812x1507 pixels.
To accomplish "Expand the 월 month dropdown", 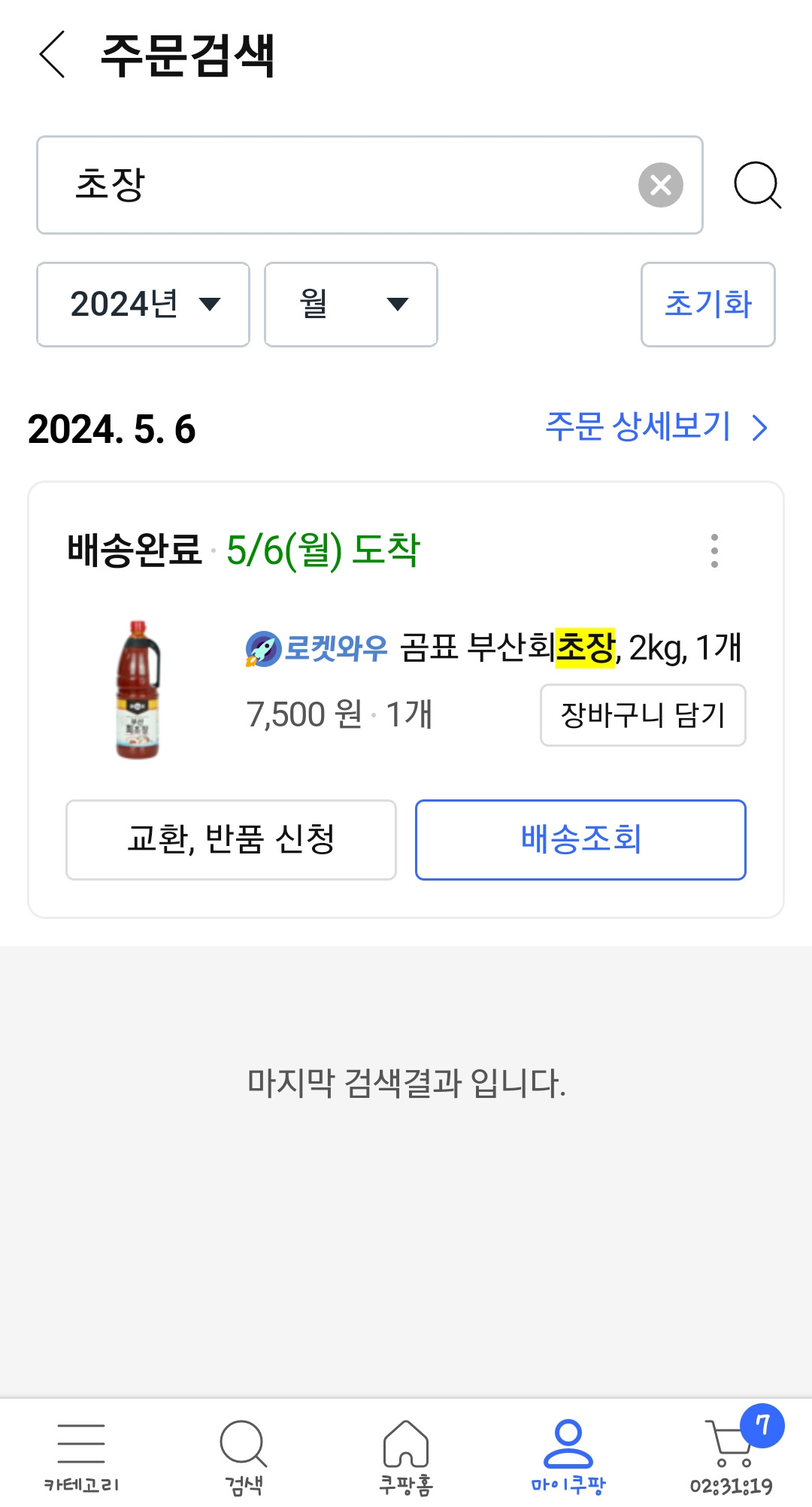I will [x=350, y=304].
